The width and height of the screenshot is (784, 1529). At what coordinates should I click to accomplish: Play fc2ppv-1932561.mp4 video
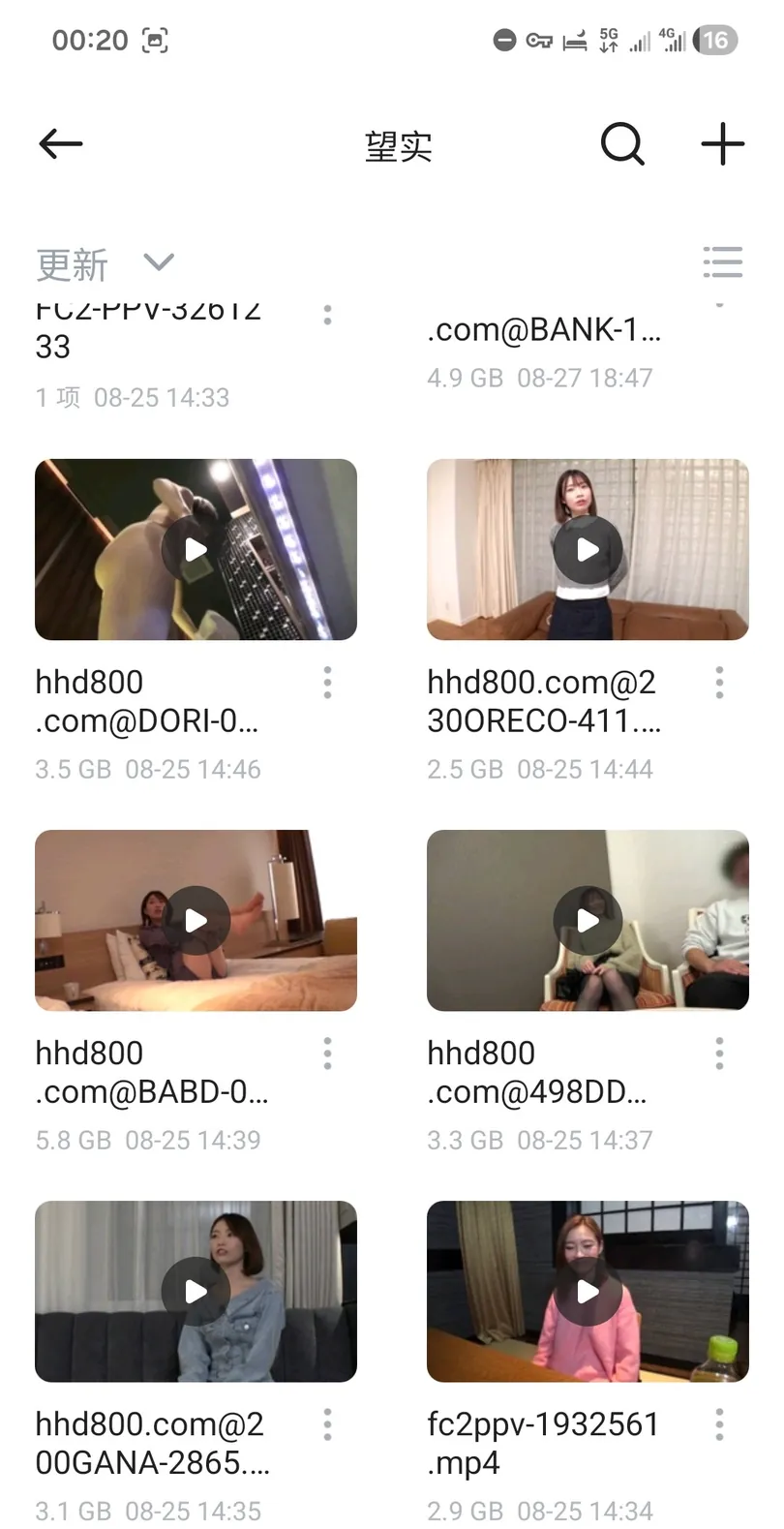click(x=588, y=1291)
